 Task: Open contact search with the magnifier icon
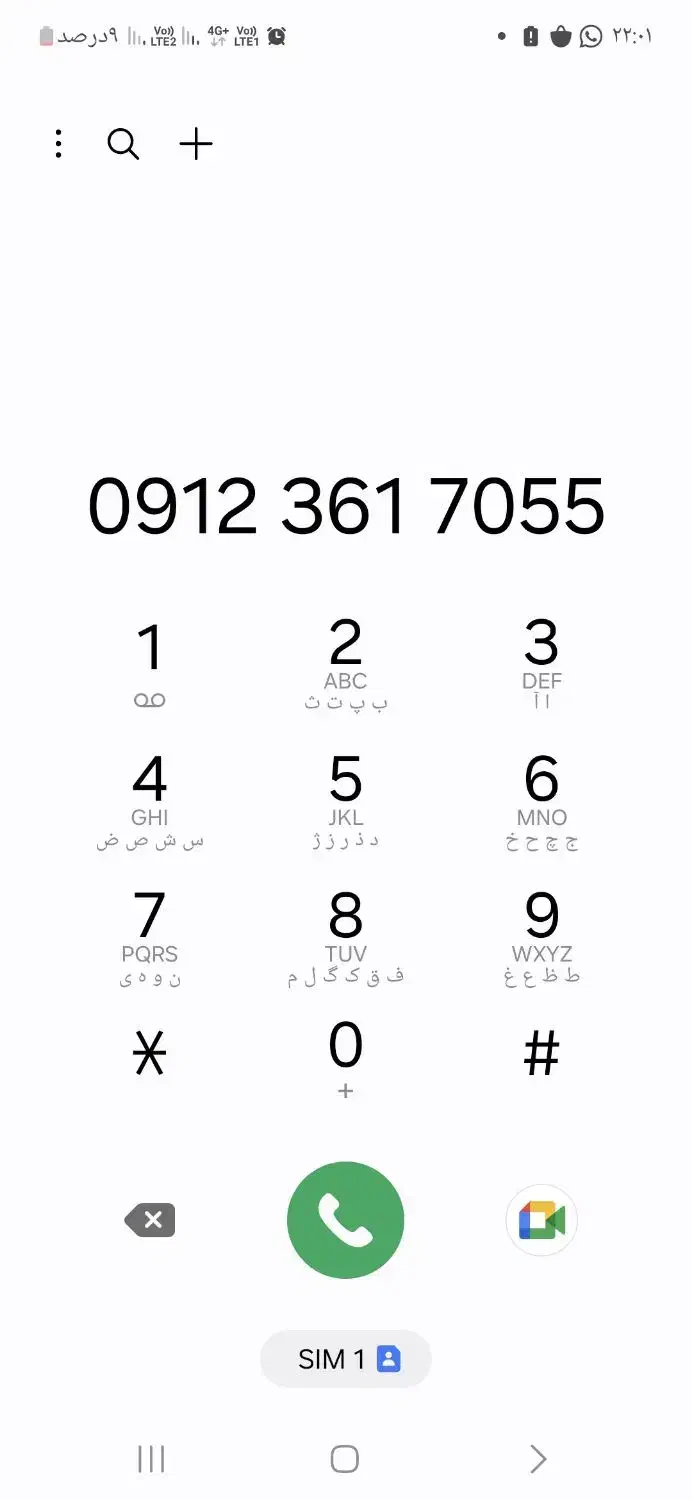[x=123, y=144]
